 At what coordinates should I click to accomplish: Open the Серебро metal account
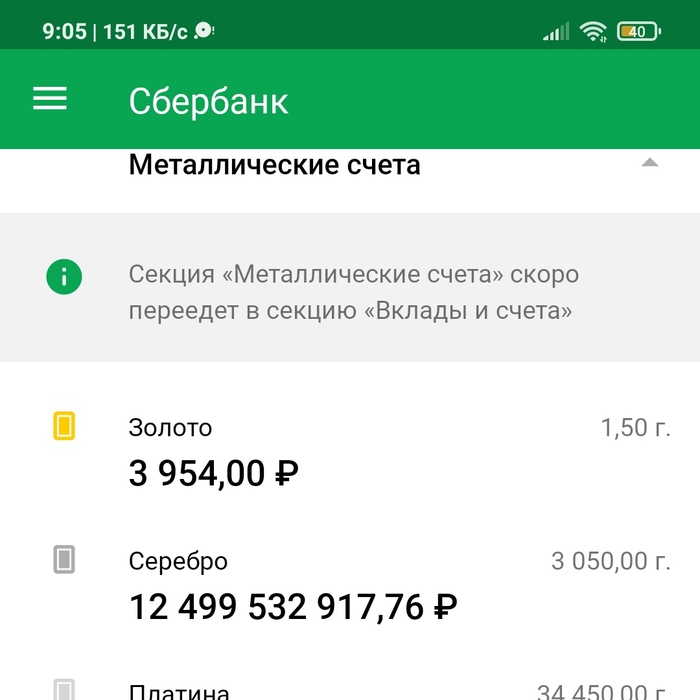(x=350, y=586)
